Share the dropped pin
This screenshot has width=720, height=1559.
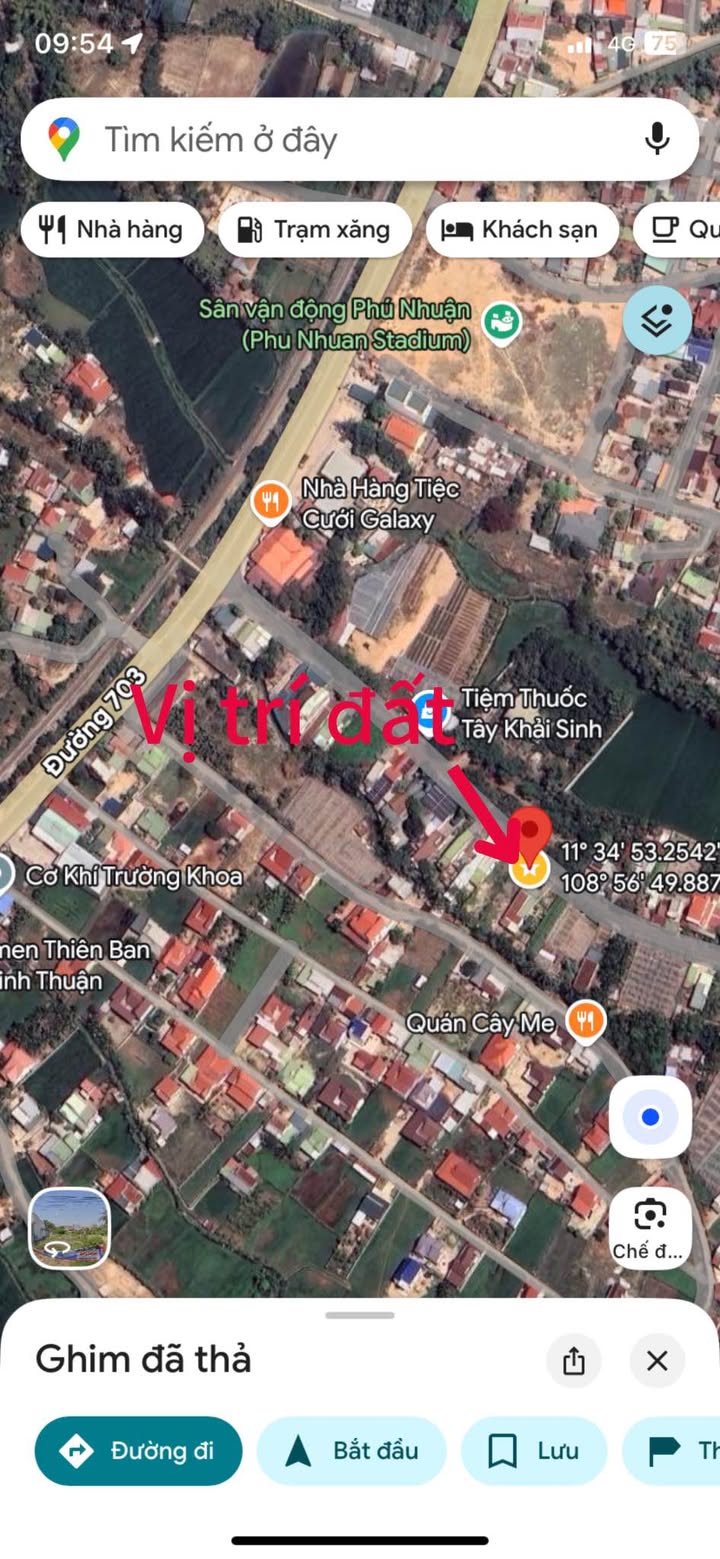point(574,1361)
